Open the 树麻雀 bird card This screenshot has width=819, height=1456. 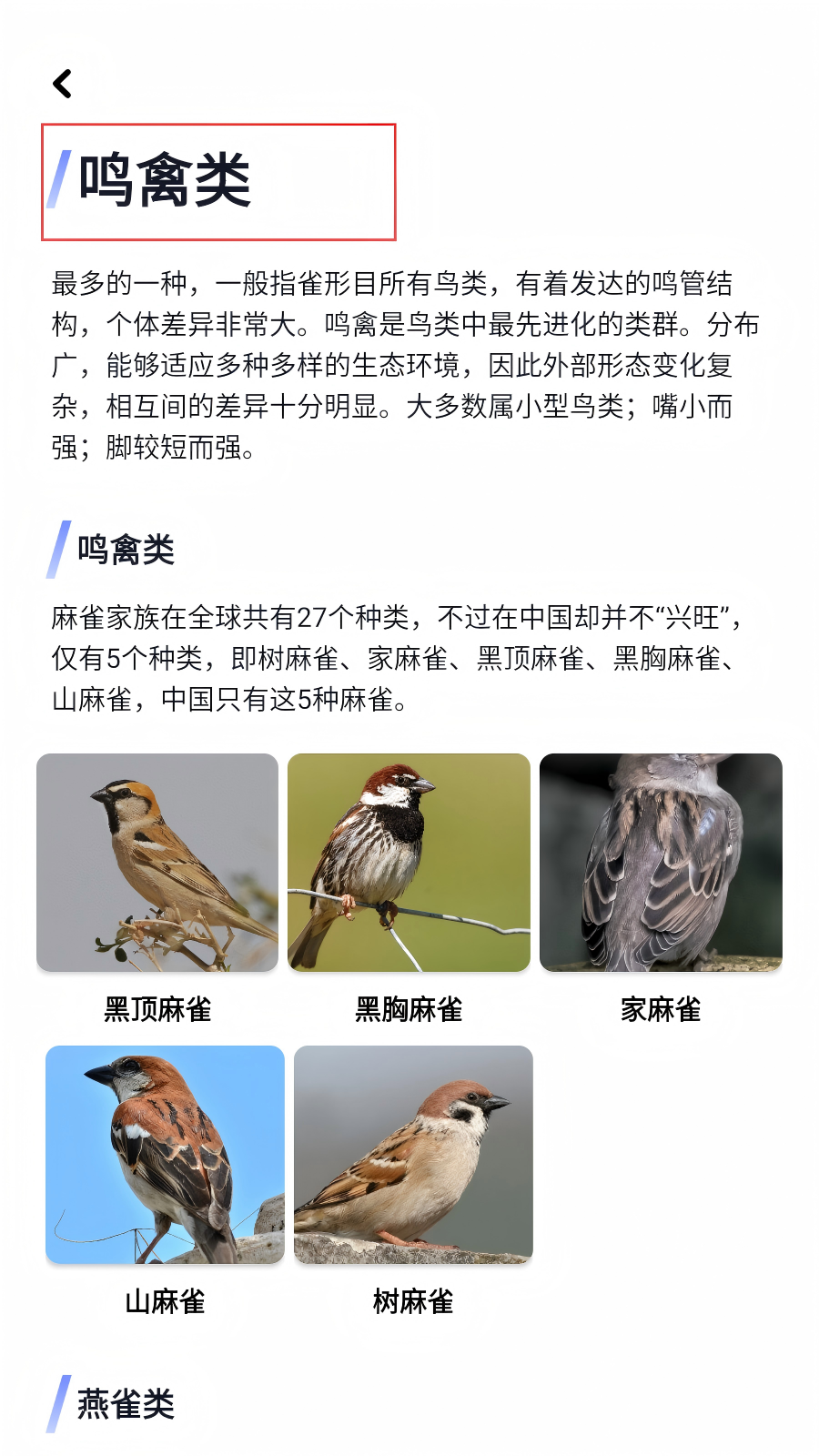coord(413,1155)
